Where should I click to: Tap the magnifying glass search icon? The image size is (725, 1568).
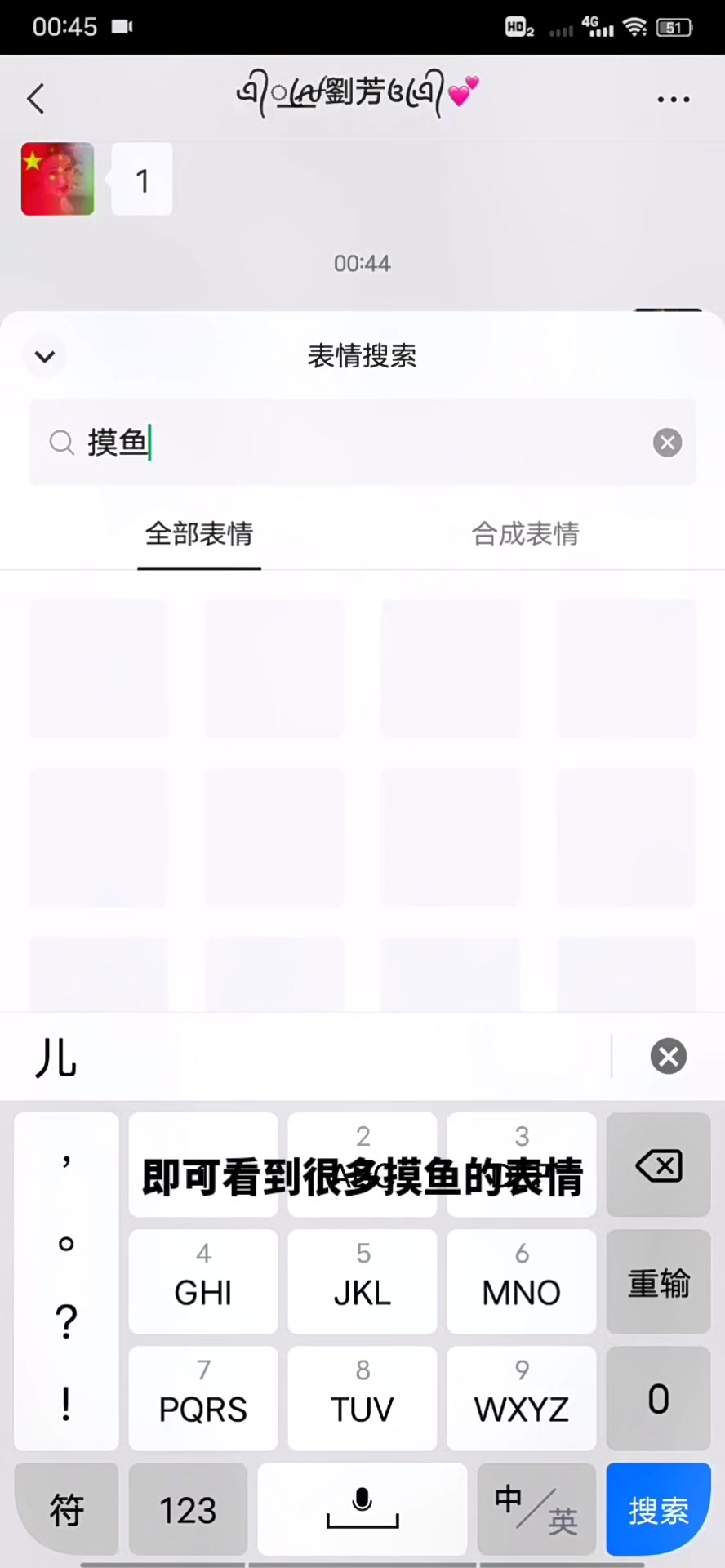[x=61, y=442]
